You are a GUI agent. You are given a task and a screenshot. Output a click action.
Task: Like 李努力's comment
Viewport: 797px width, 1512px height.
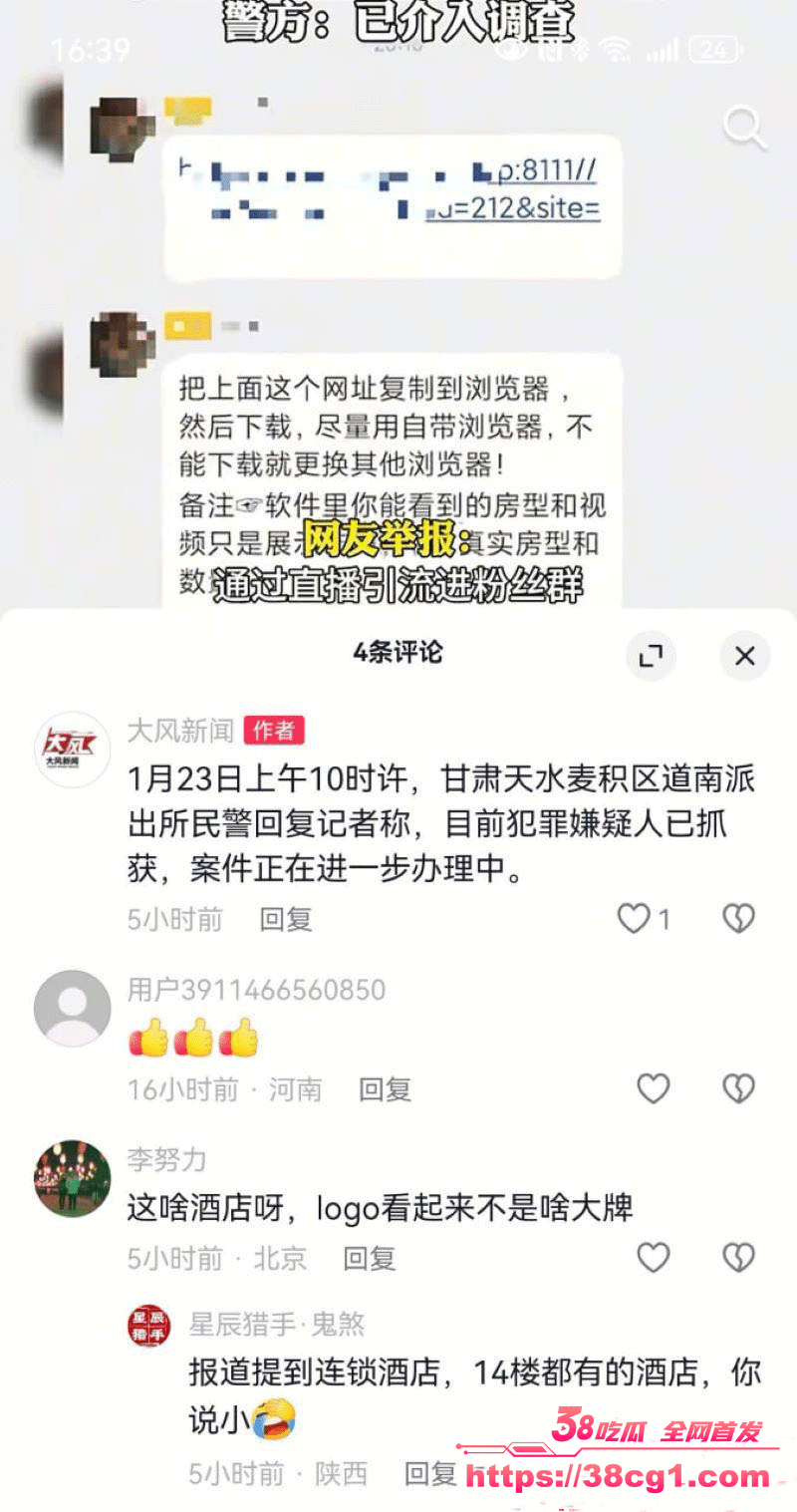tap(653, 1259)
